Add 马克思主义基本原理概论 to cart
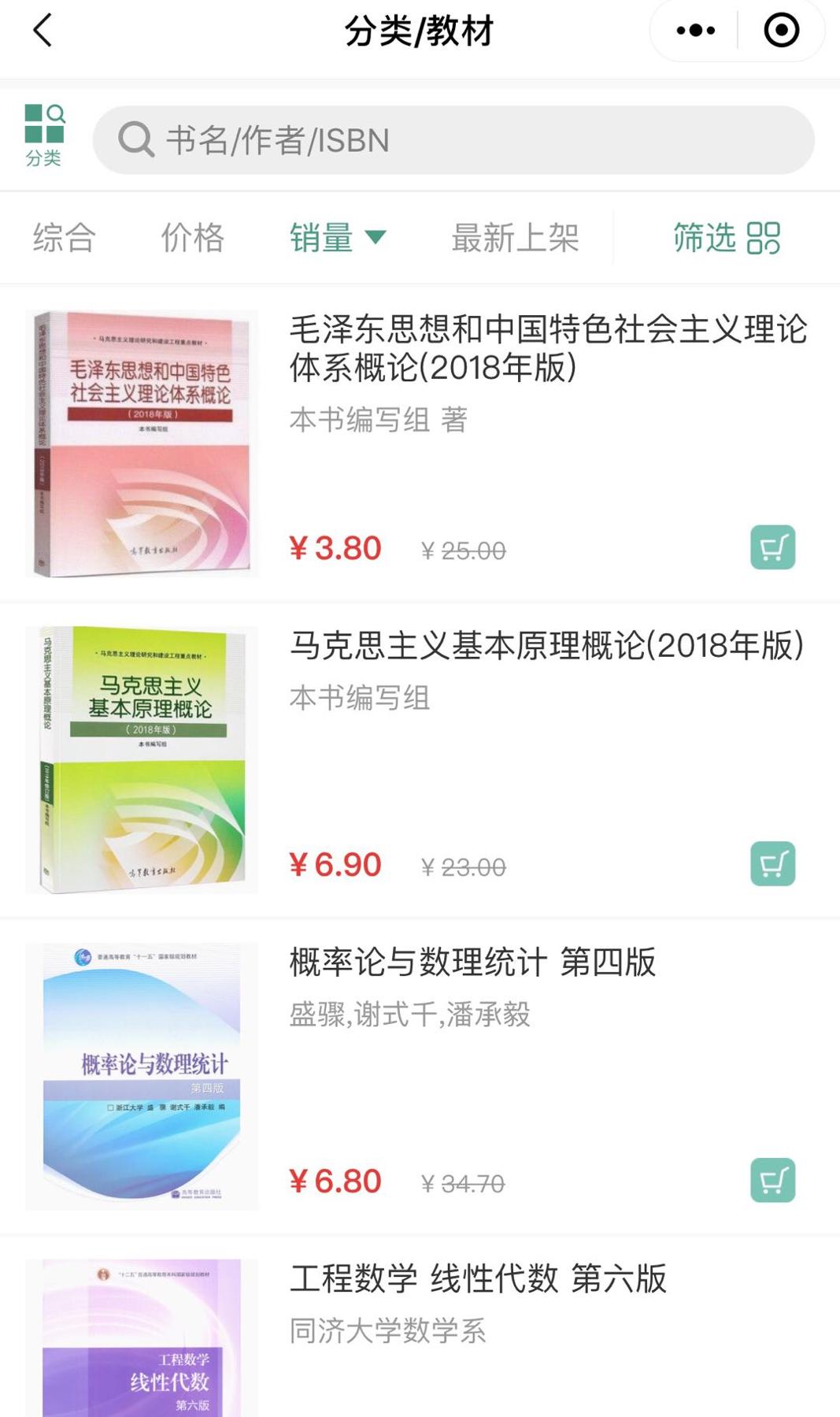This screenshot has width=840, height=1417. [772, 864]
